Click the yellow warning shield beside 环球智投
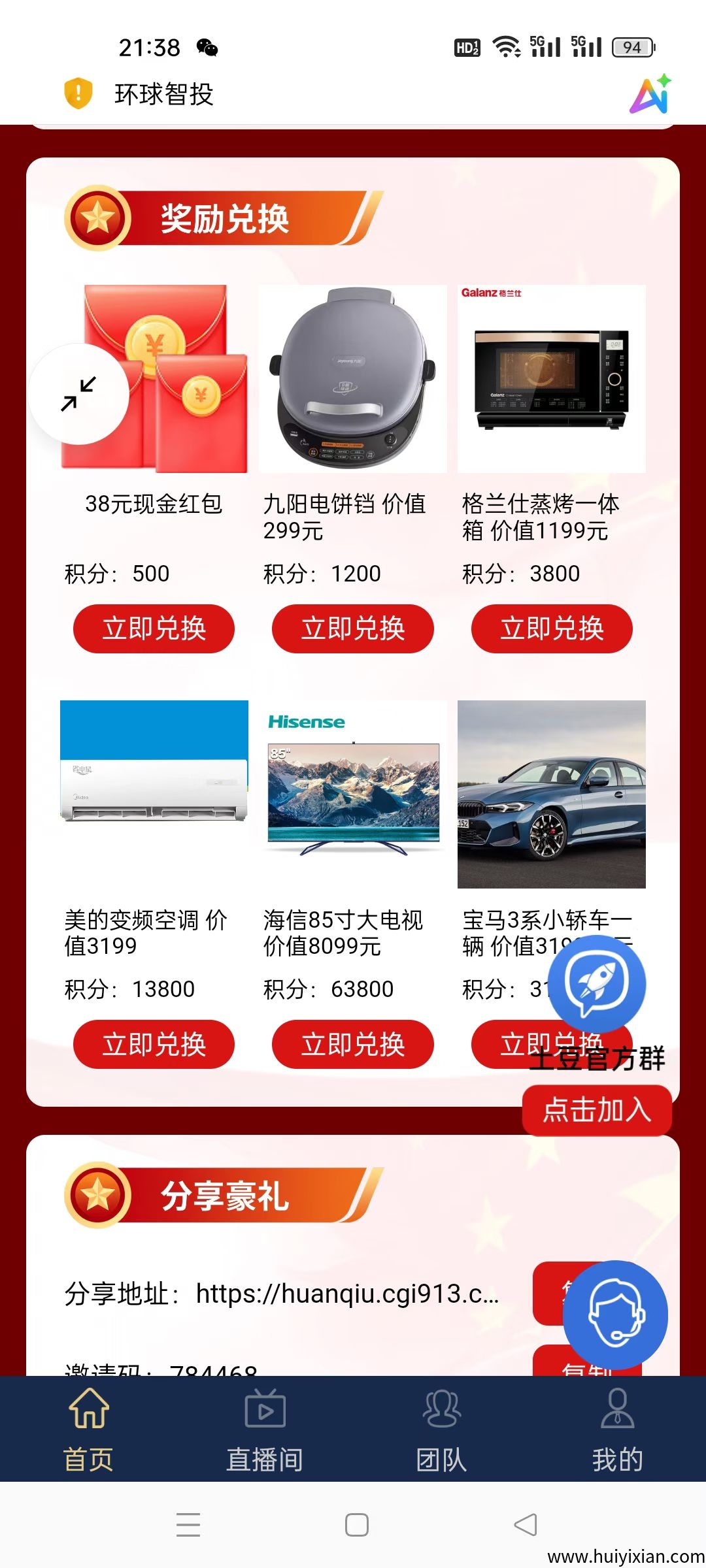 (x=76, y=93)
